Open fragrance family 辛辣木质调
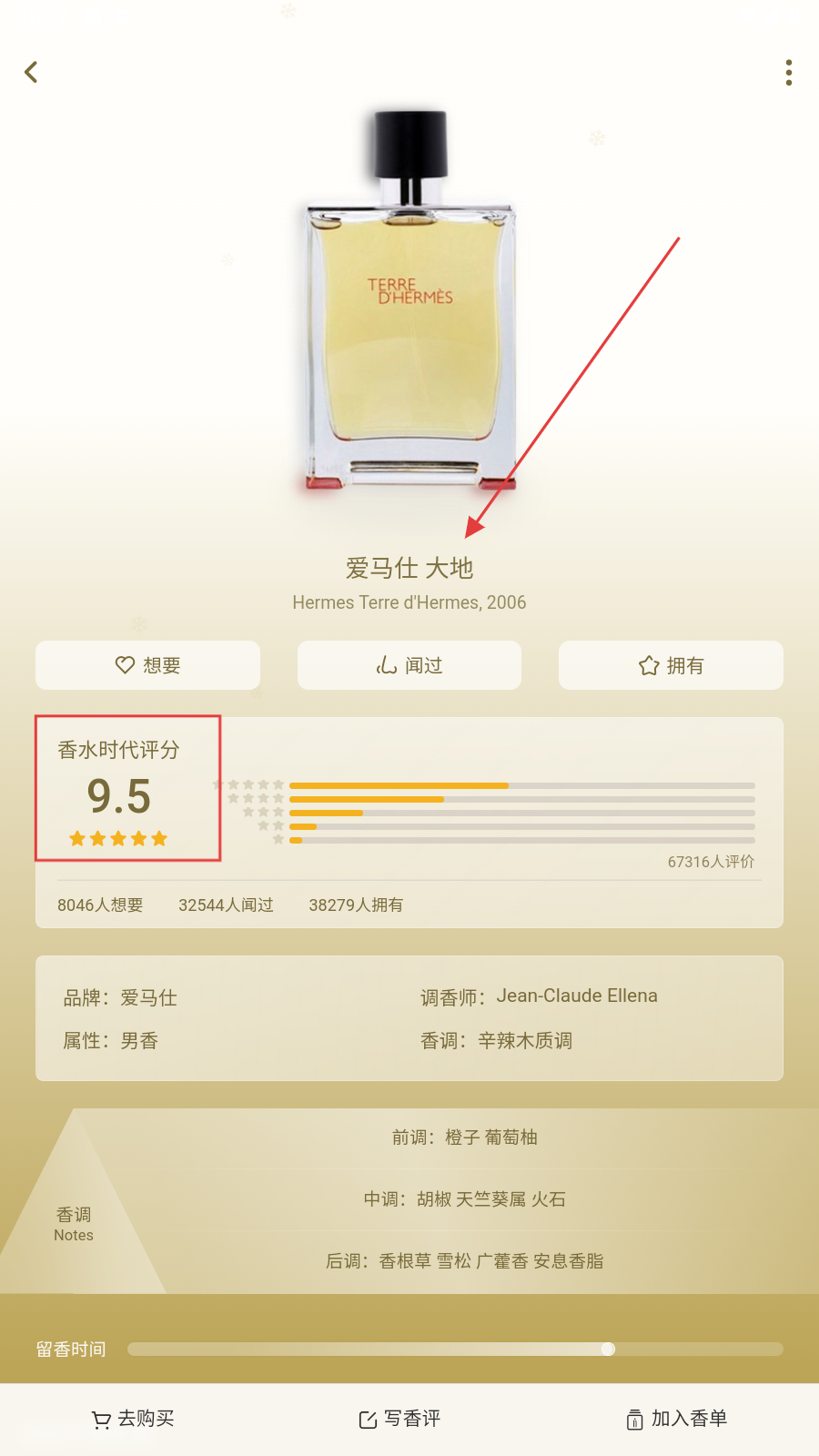 (x=525, y=1041)
